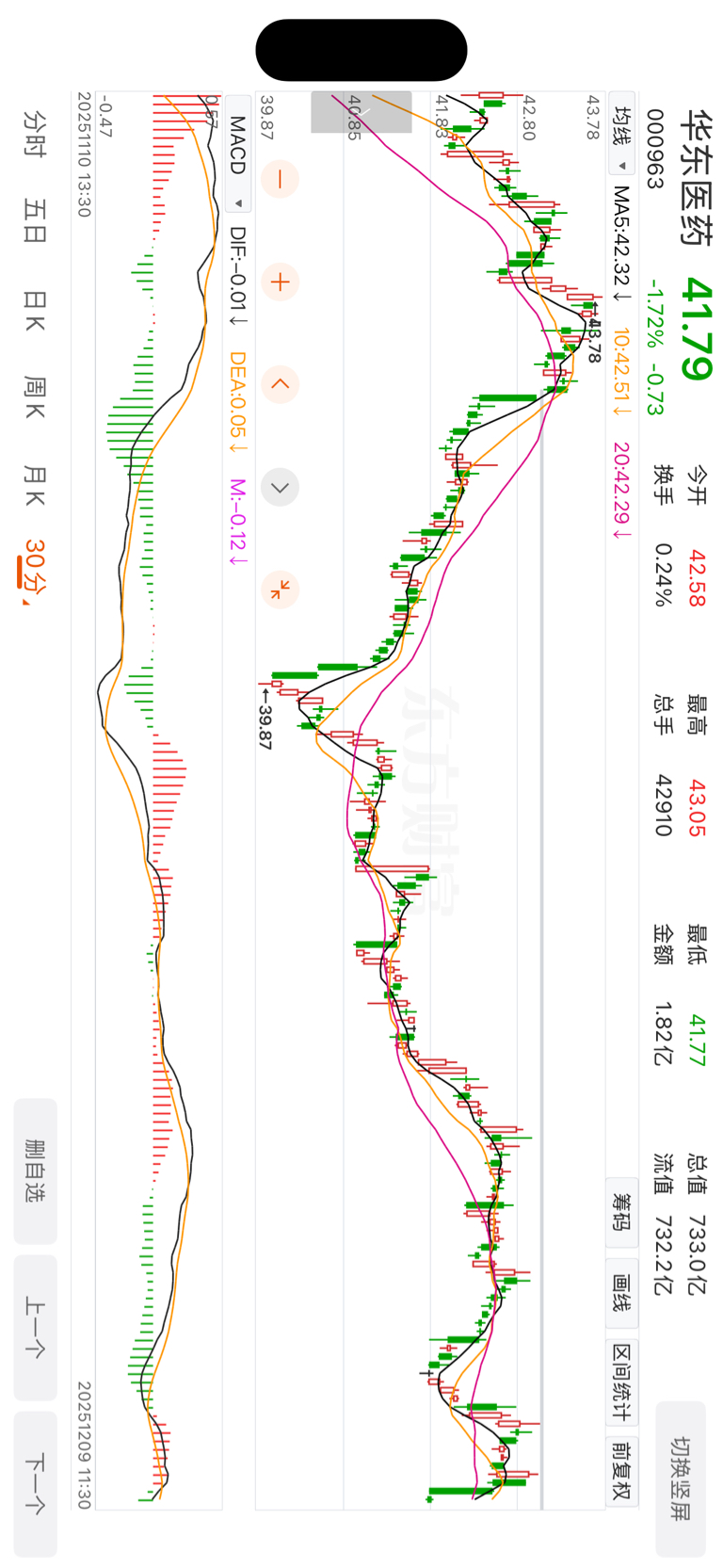Switch to the 五日 chart tab
Image resolution: width=723 pixels, height=1568 pixels.
pyautogui.click(x=35, y=221)
